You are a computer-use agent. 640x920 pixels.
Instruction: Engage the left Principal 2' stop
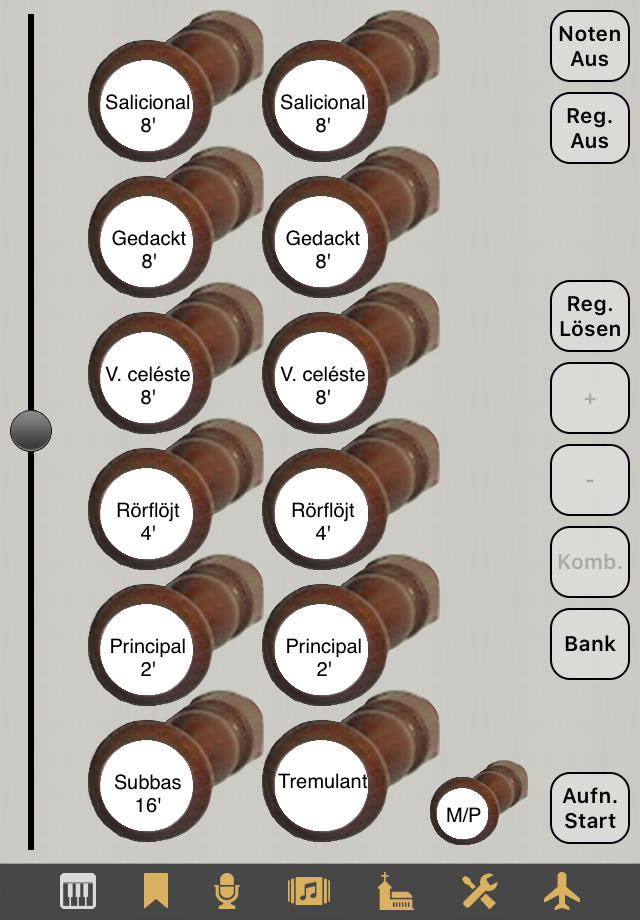(148, 658)
